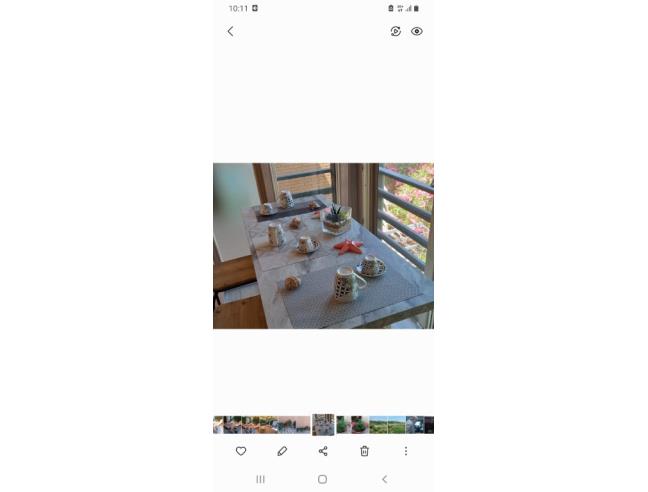Select the green landscape thumbnail in the strip
The width and height of the screenshot is (648, 492).
point(388,425)
